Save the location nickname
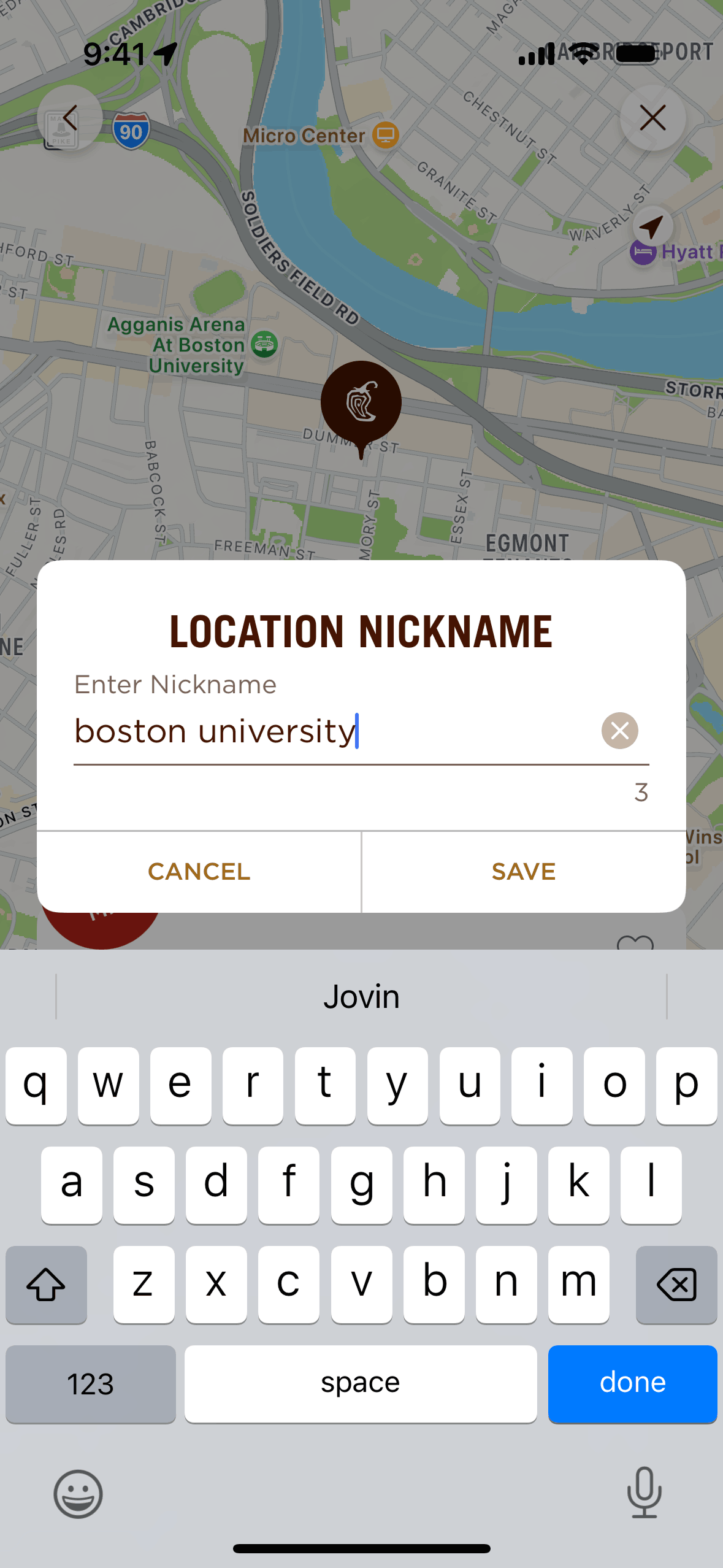 [x=523, y=872]
